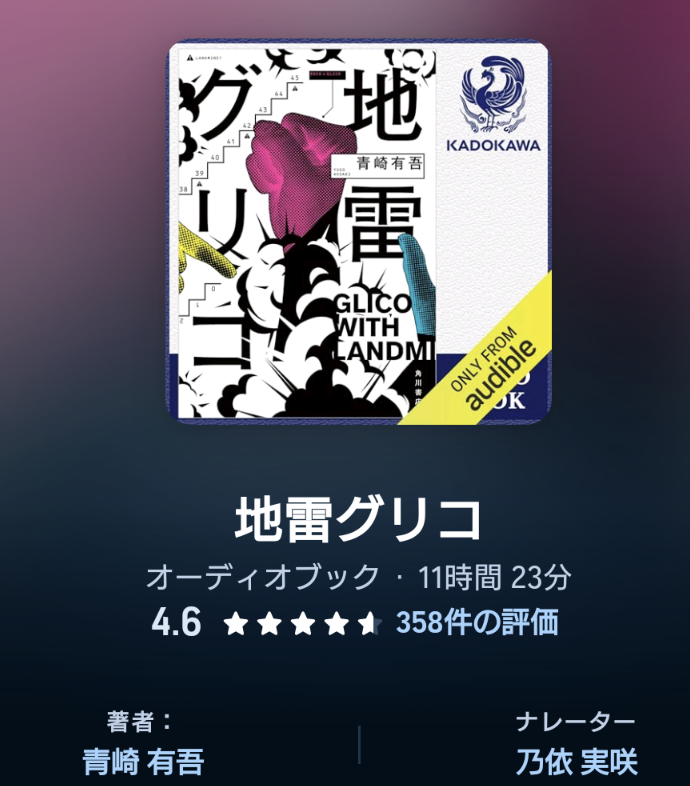Image resolution: width=690 pixels, height=786 pixels.
Task: Open author 青崎 有吾's page
Action: tap(143, 761)
